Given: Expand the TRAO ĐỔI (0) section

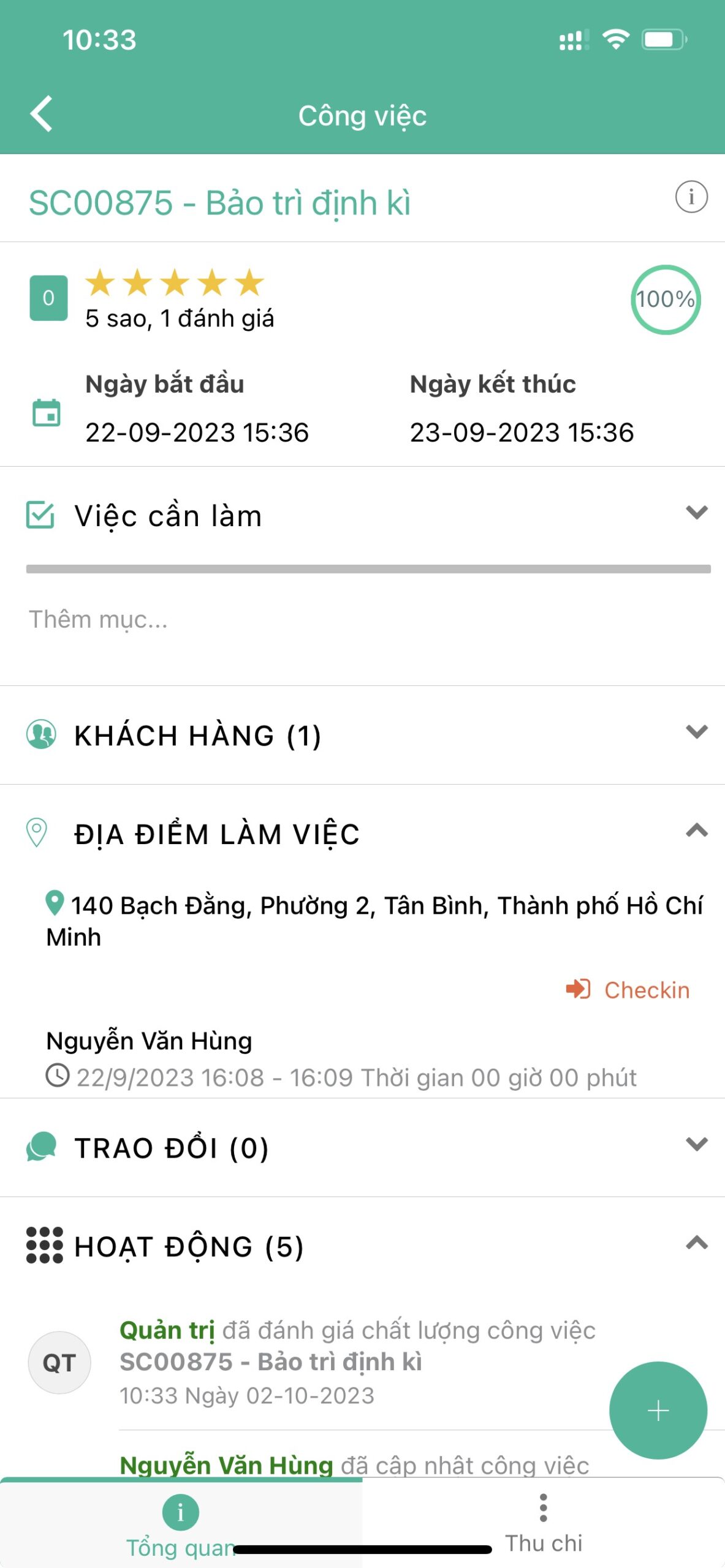Looking at the screenshot, I should tap(696, 1145).
